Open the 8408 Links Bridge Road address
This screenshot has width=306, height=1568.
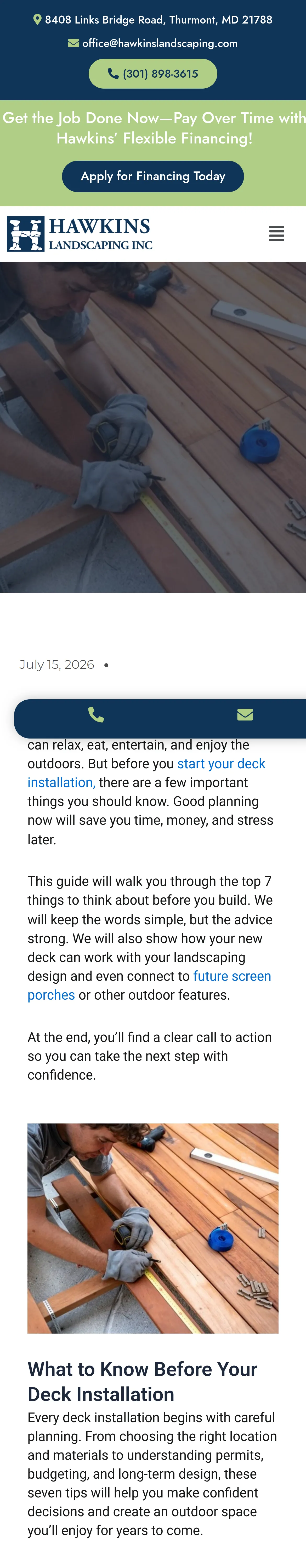153,20
